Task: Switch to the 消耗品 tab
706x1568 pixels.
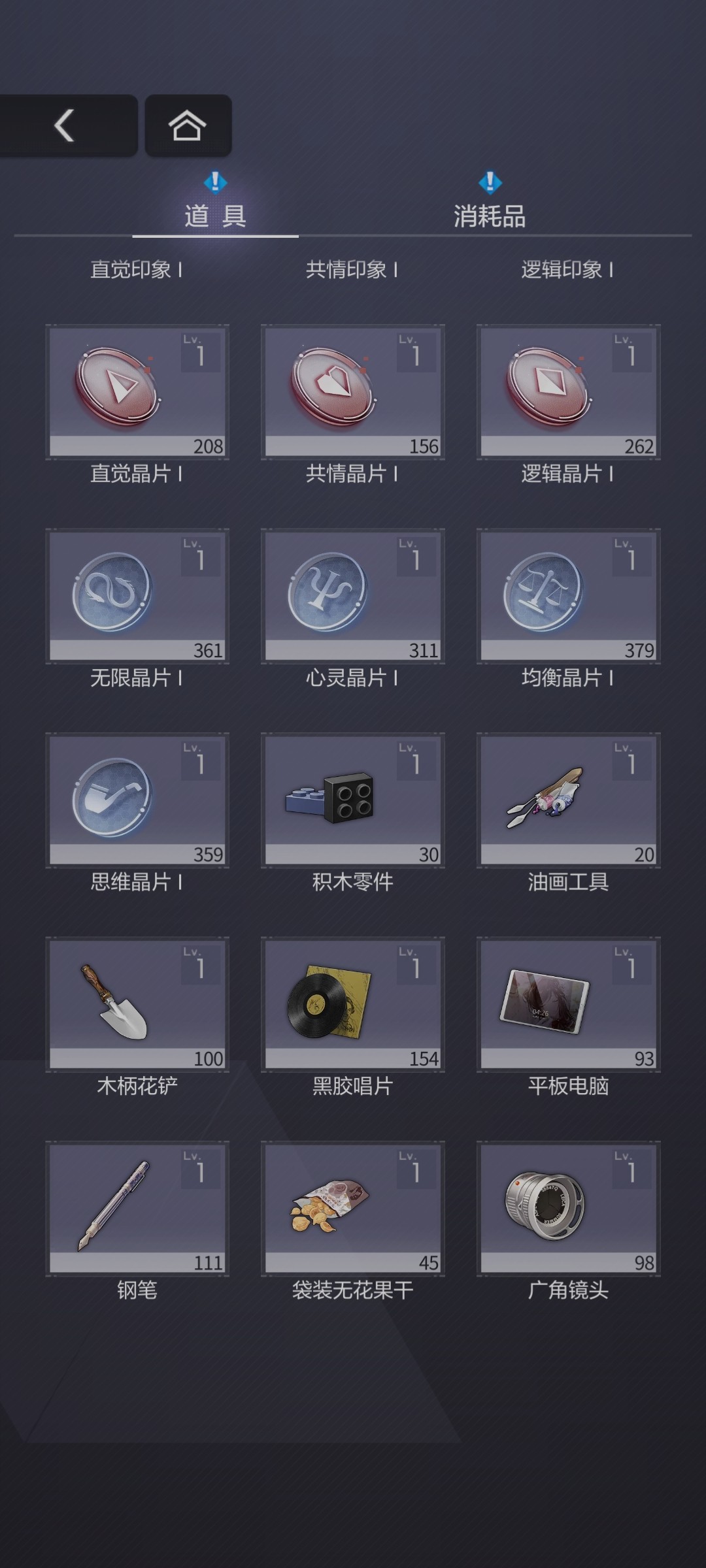Action: click(490, 215)
